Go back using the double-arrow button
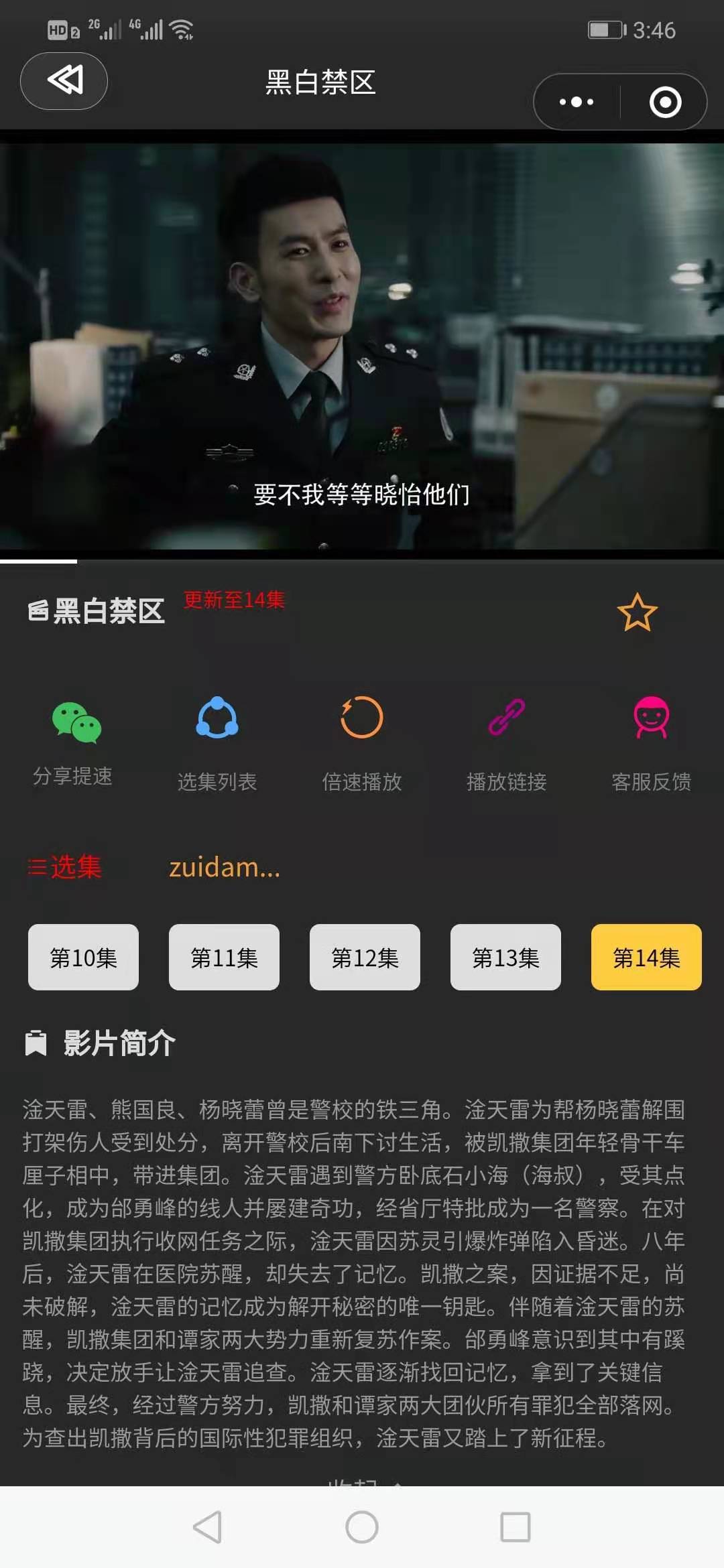 point(64,80)
